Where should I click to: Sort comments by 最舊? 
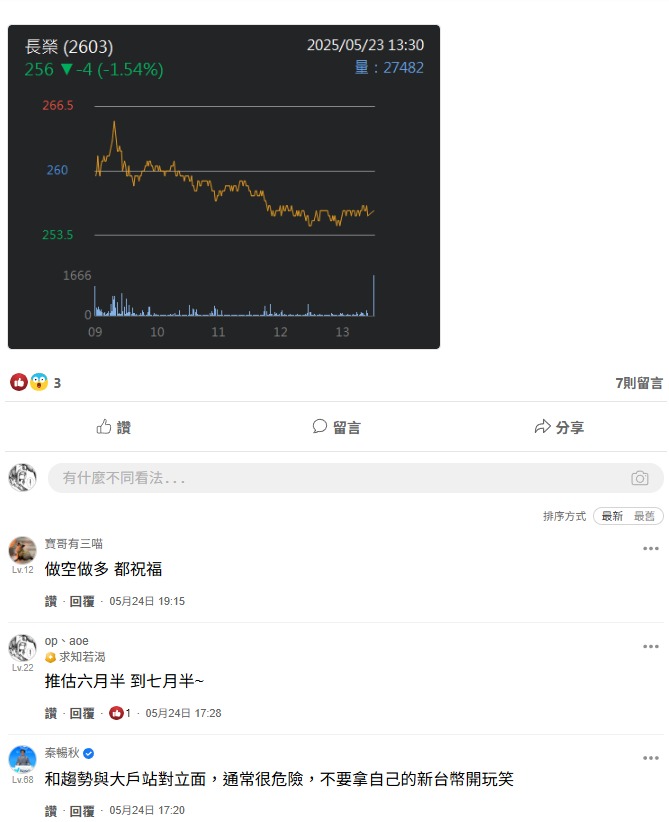[645, 516]
